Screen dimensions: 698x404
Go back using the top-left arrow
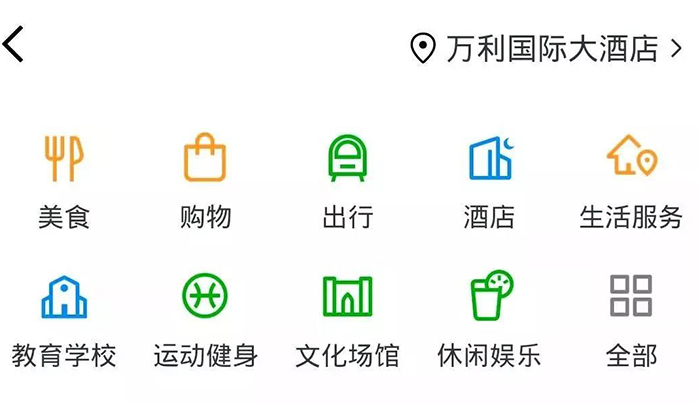[x=14, y=45]
